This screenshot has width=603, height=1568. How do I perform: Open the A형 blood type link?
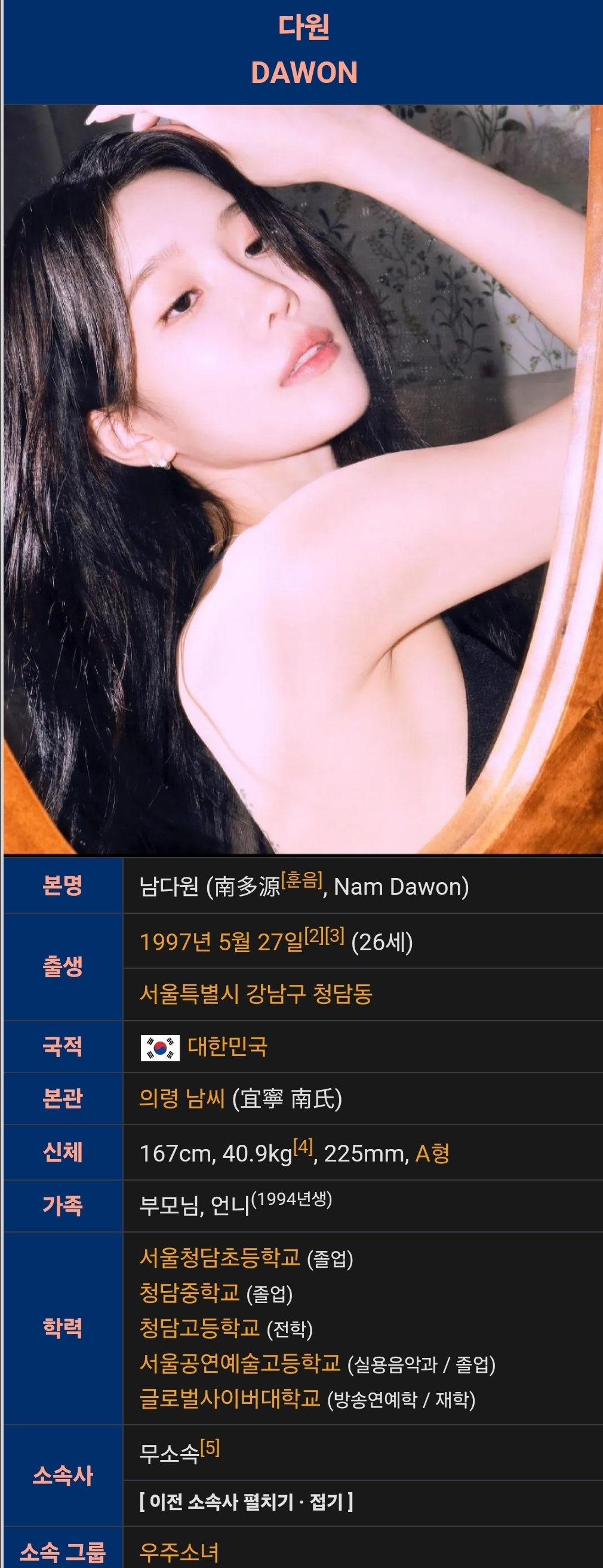coord(432,1153)
